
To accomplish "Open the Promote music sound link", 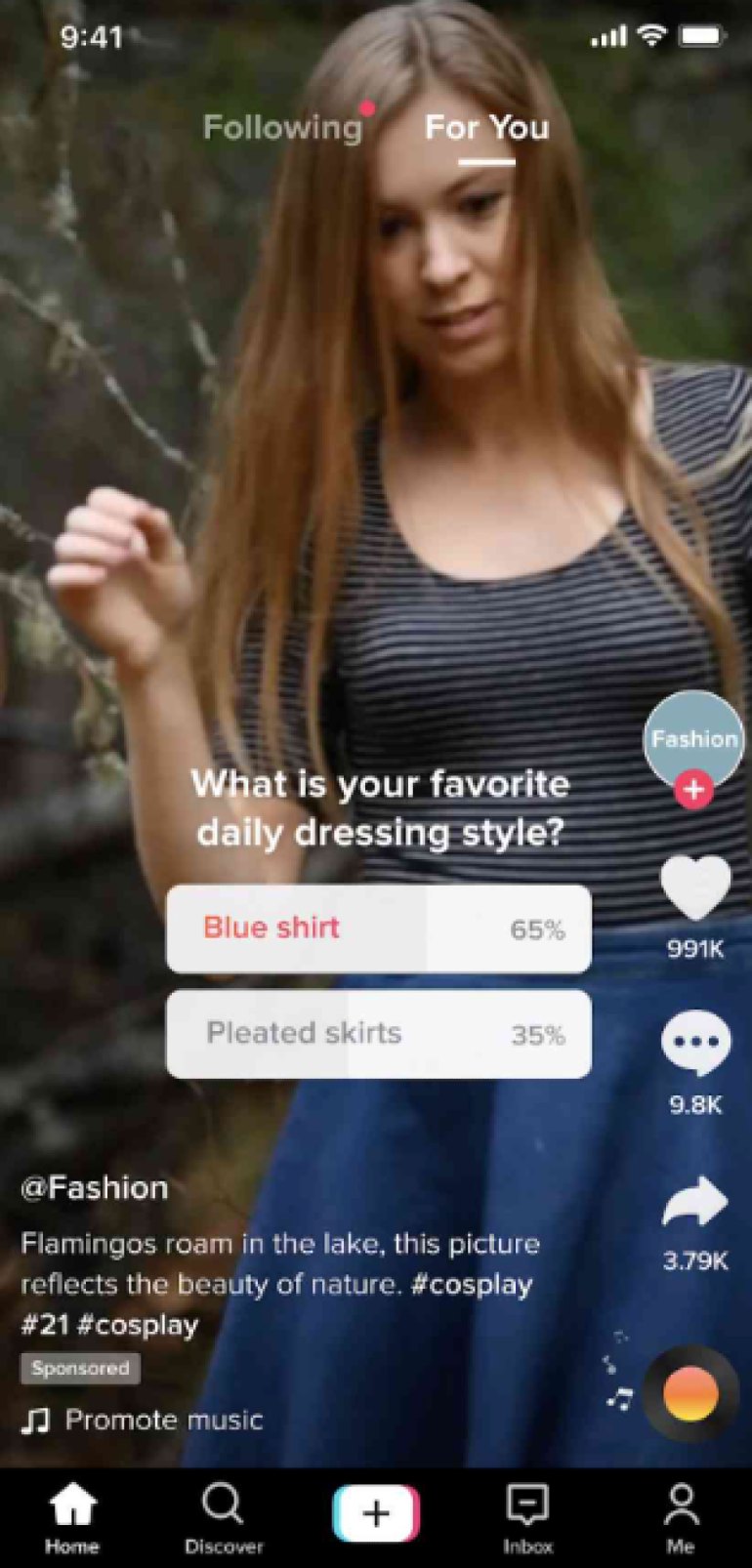I will (x=163, y=1420).
